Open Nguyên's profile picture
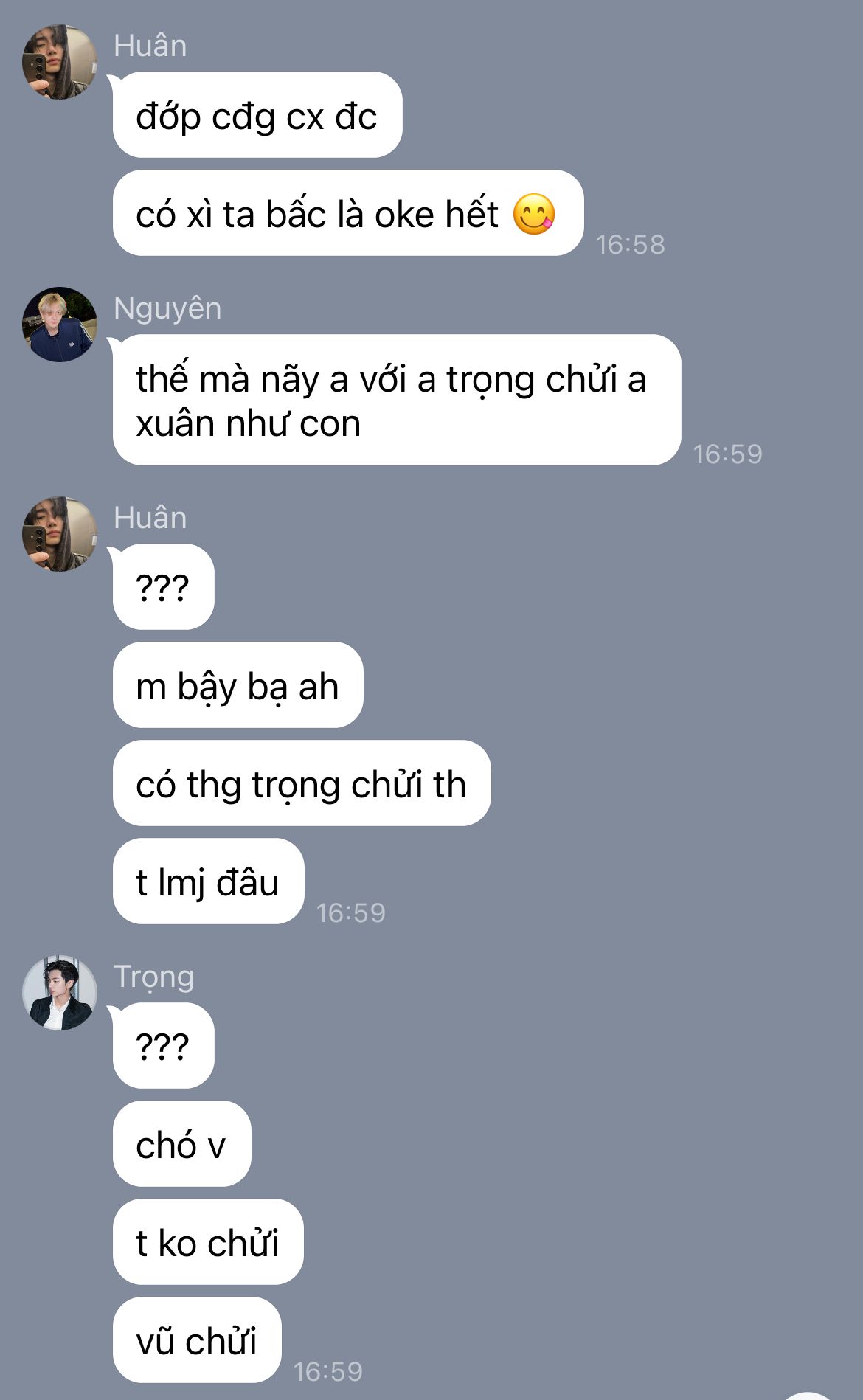Viewport: 863px width, 1400px height. (x=60, y=325)
